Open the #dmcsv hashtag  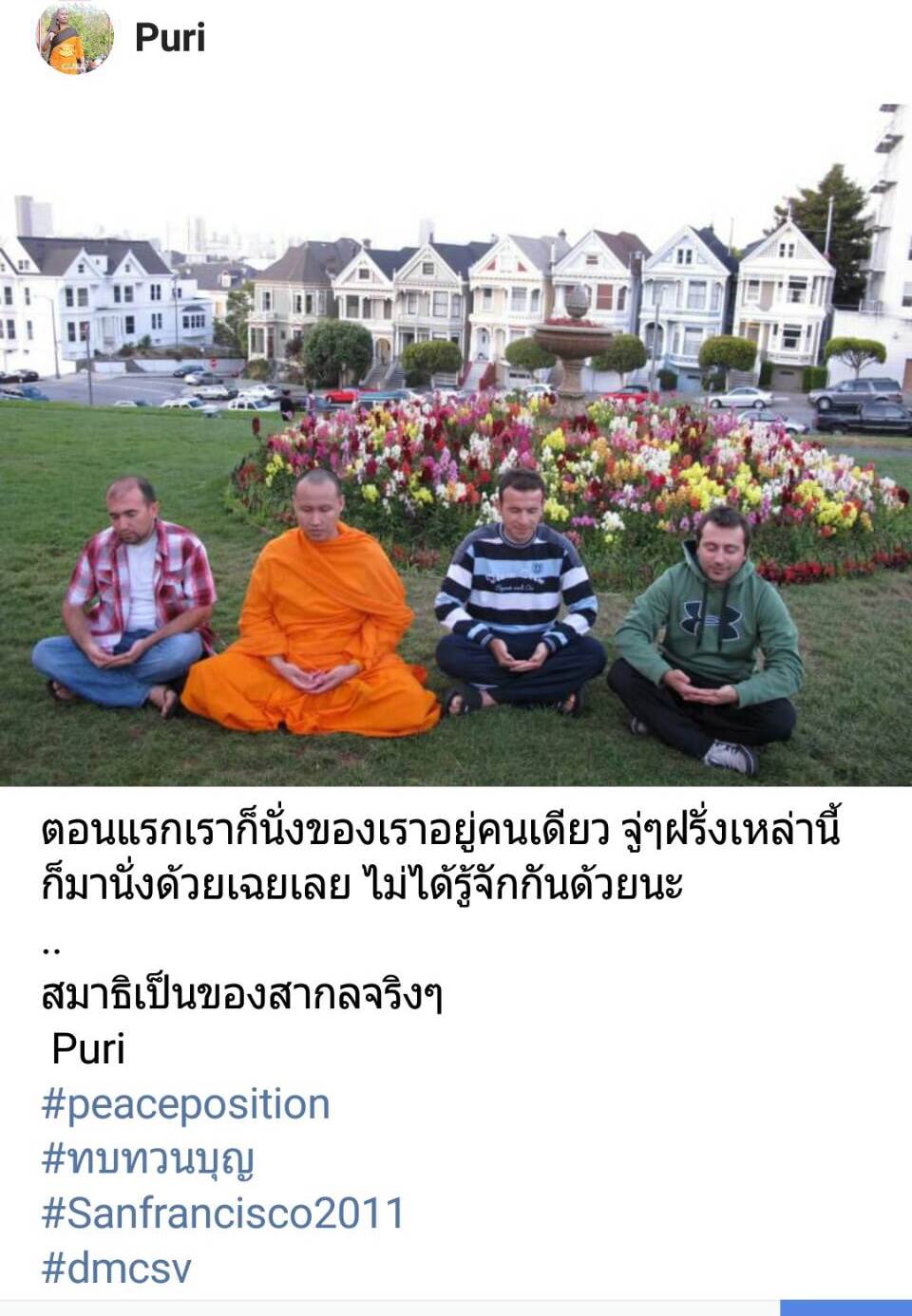coord(117,1268)
